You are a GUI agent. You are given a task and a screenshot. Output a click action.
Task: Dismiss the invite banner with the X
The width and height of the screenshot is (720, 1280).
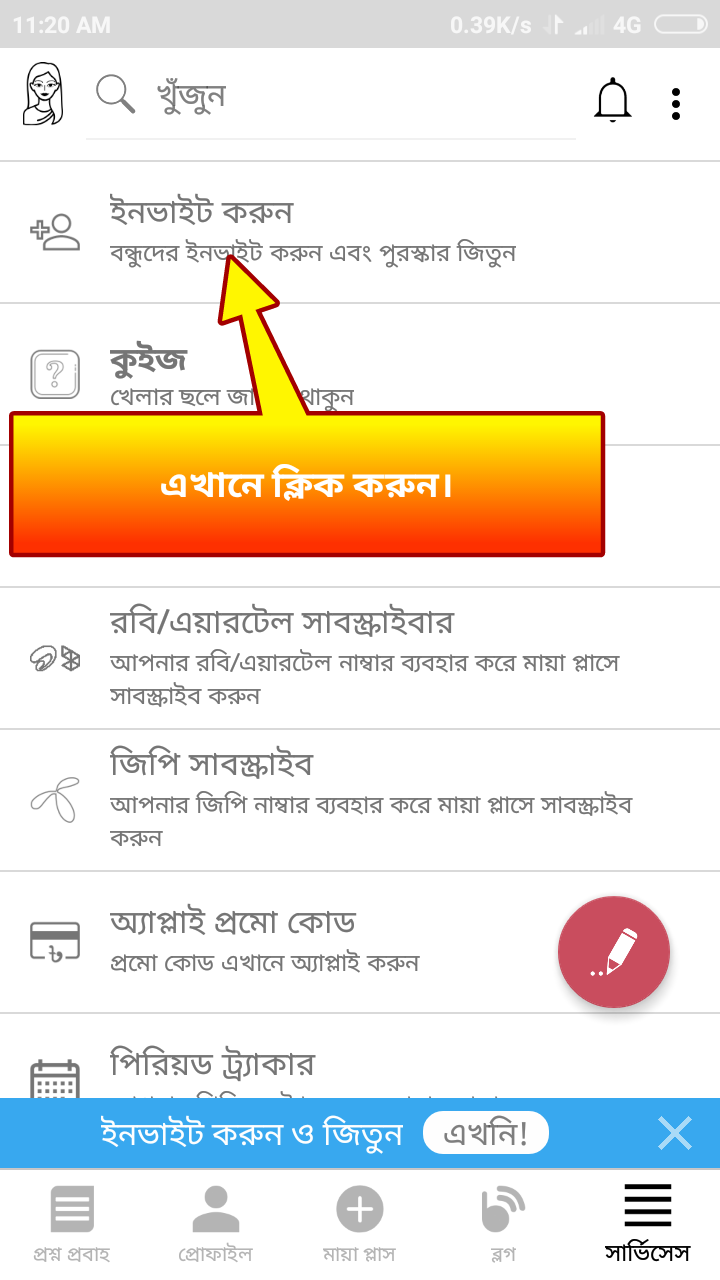675,1133
